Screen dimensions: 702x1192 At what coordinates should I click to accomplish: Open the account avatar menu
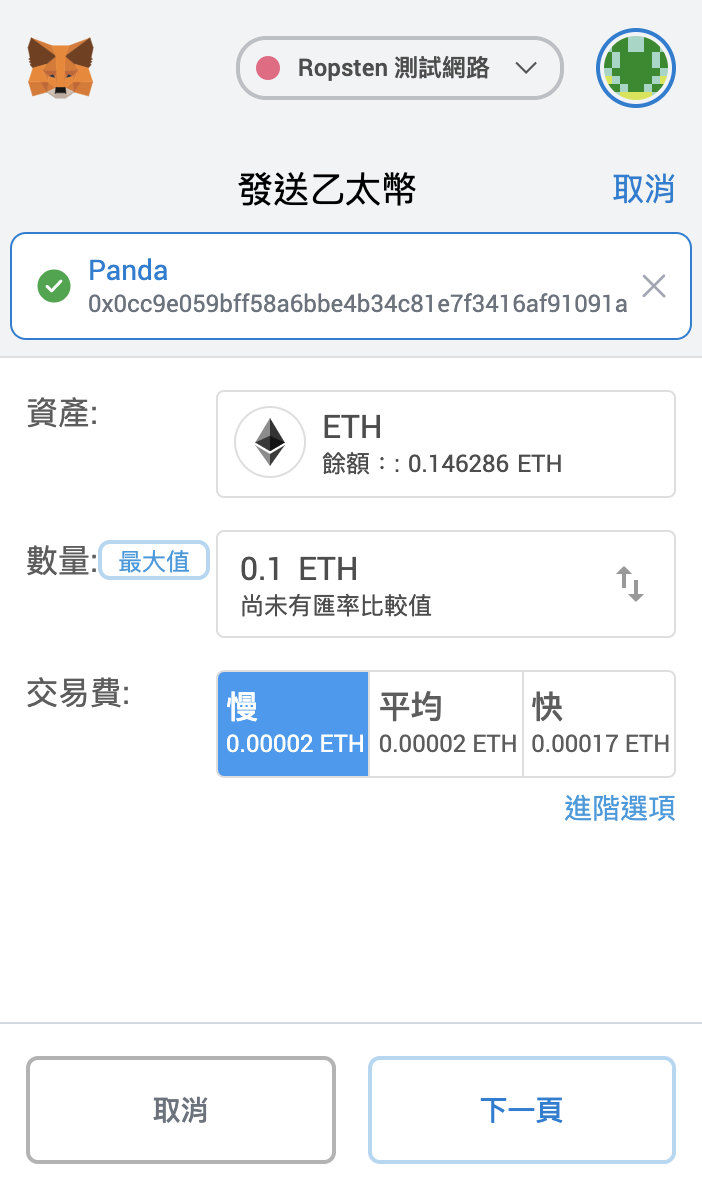pos(636,68)
